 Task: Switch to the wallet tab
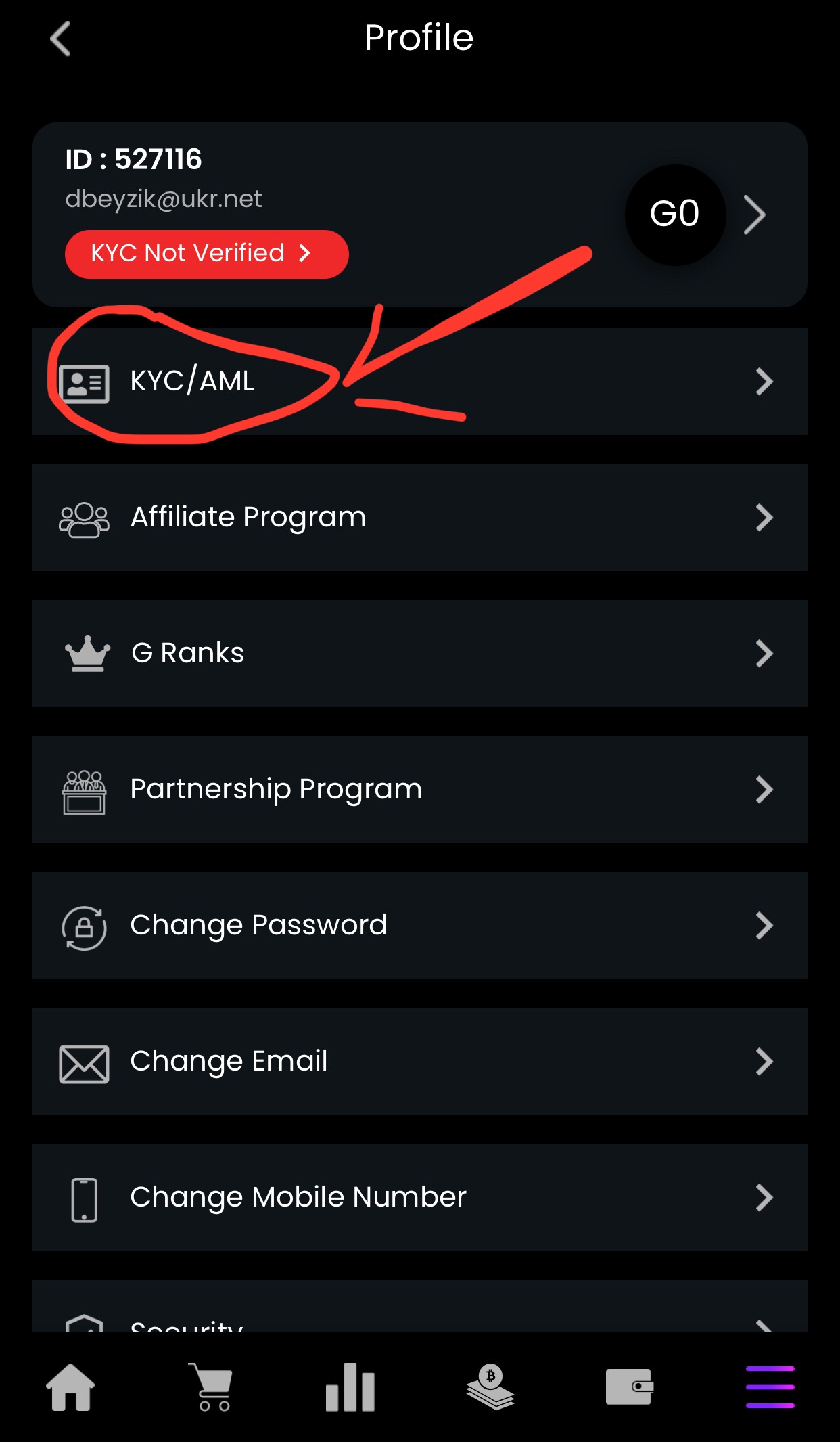point(629,1387)
